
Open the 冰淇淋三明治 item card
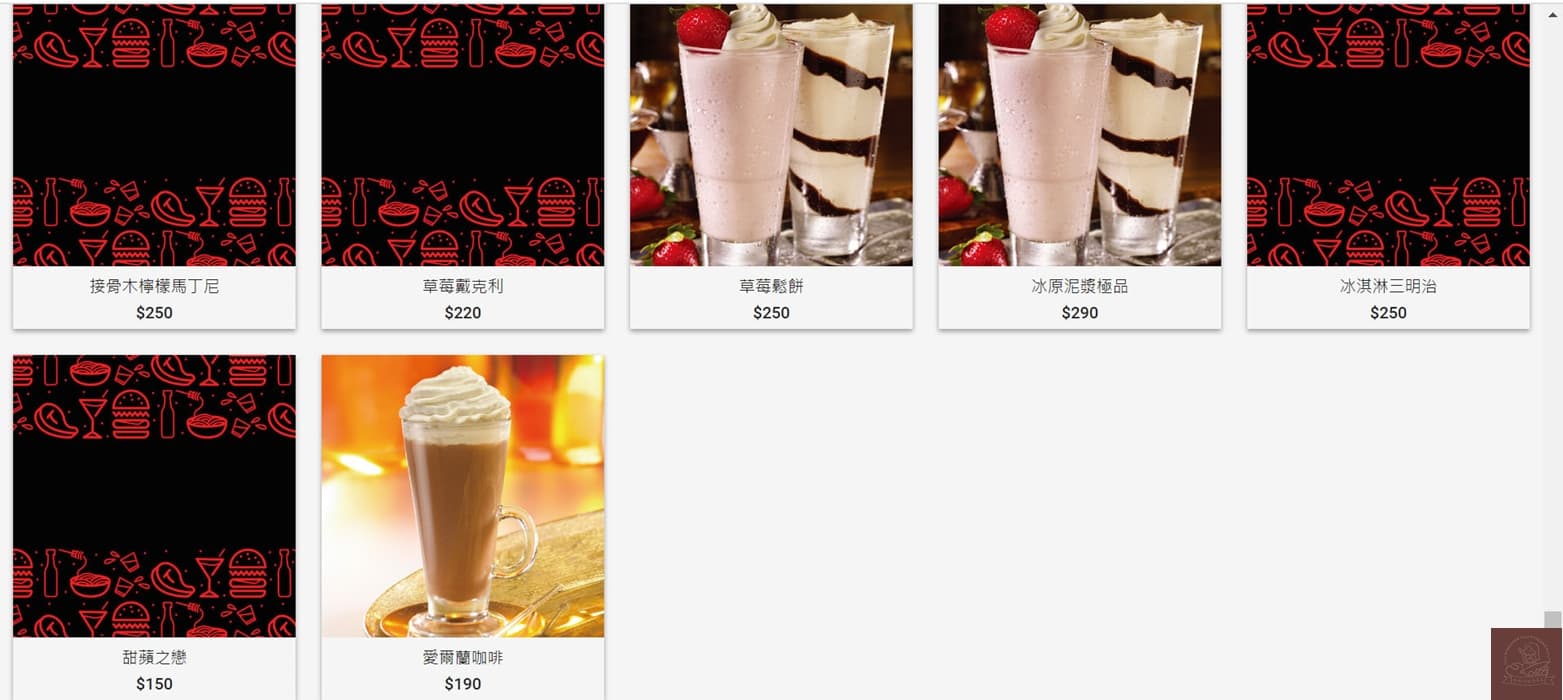pyautogui.click(x=1388, y=165)
